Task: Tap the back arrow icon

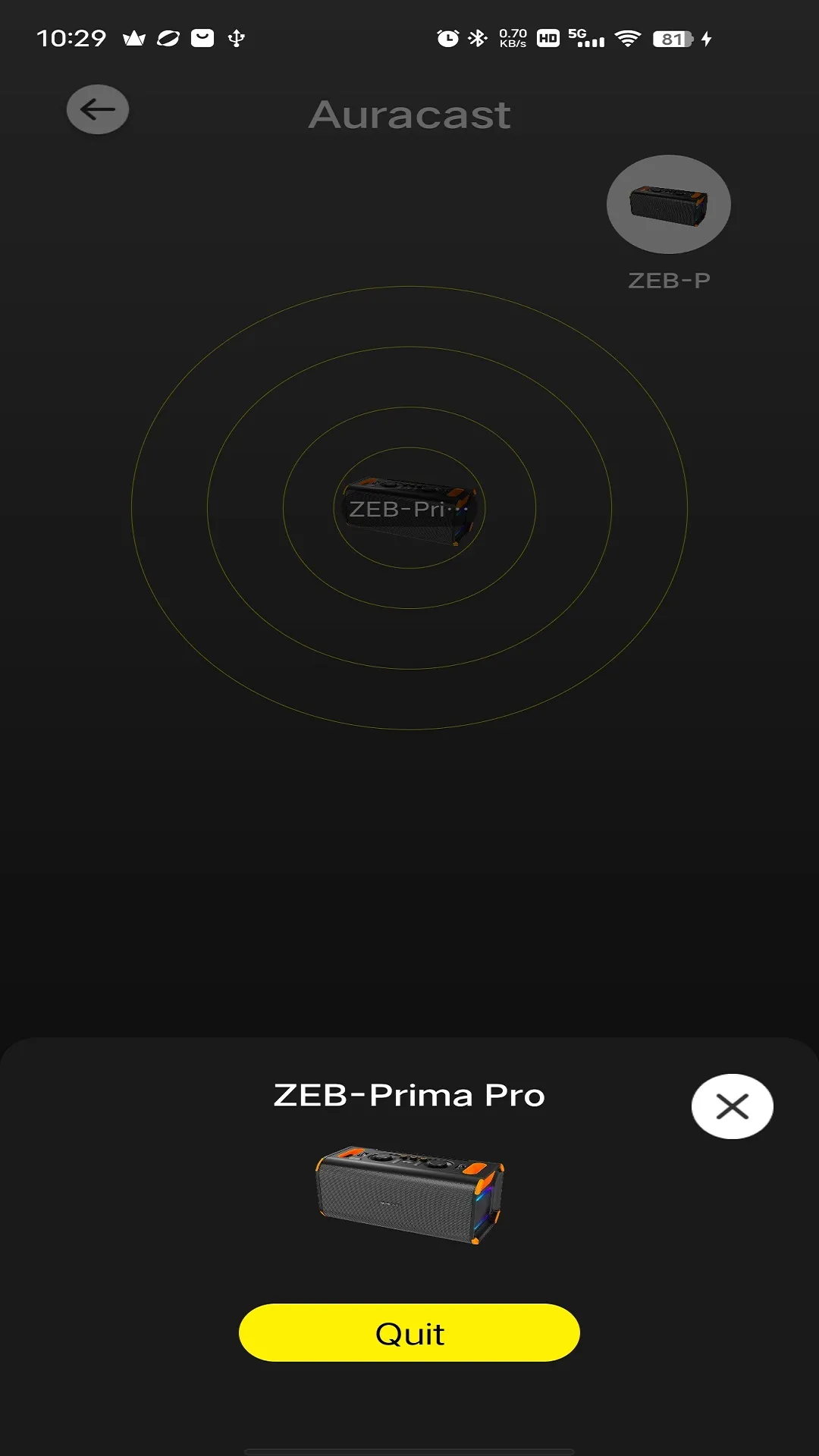Action: coord(97,109)
